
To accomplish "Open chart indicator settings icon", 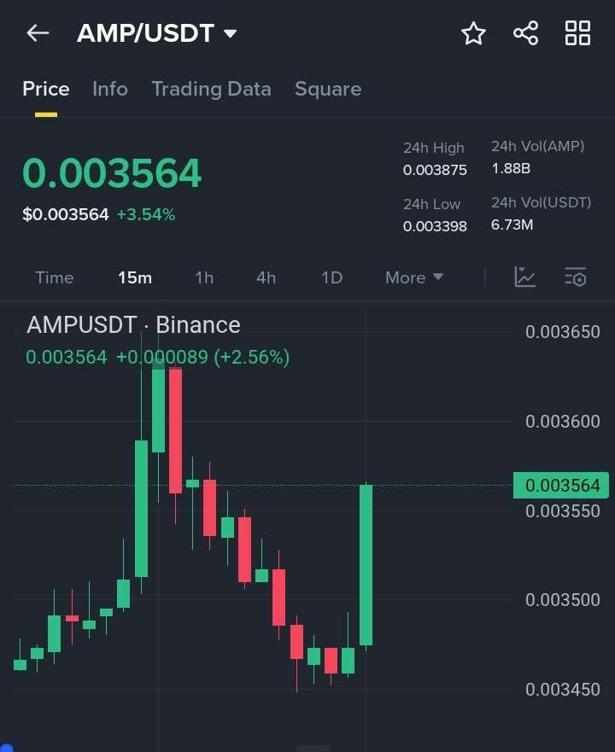I will tap(575, 277).
